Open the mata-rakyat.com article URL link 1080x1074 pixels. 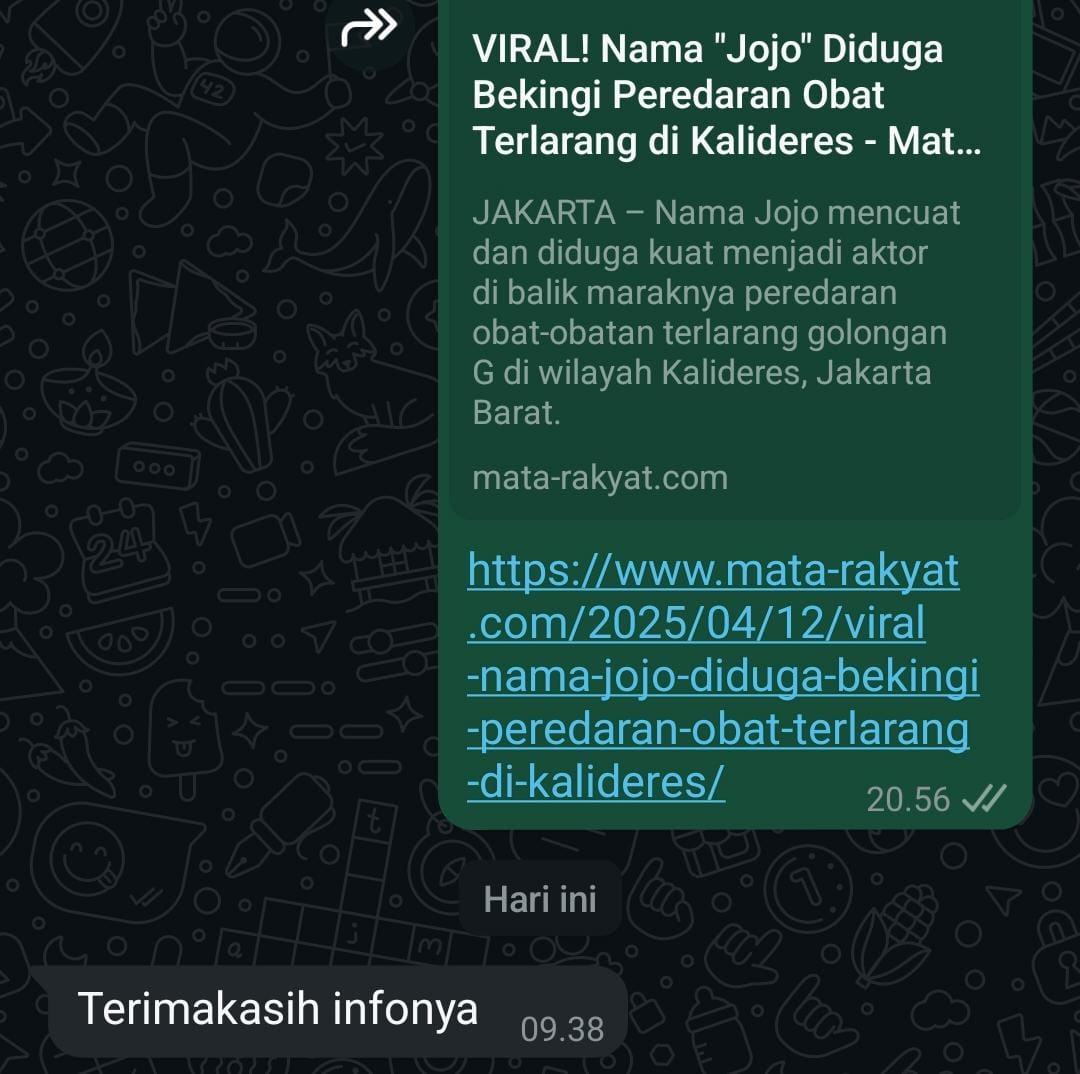[718, 678]
